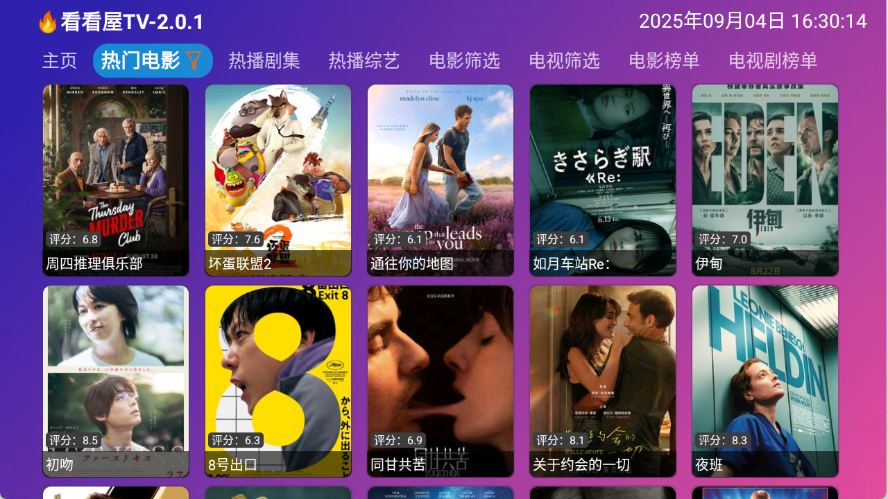Show the 电视剧榜单 tab
Image resolution: width=888 pixels, height=499 pixels.
(773, 61)
